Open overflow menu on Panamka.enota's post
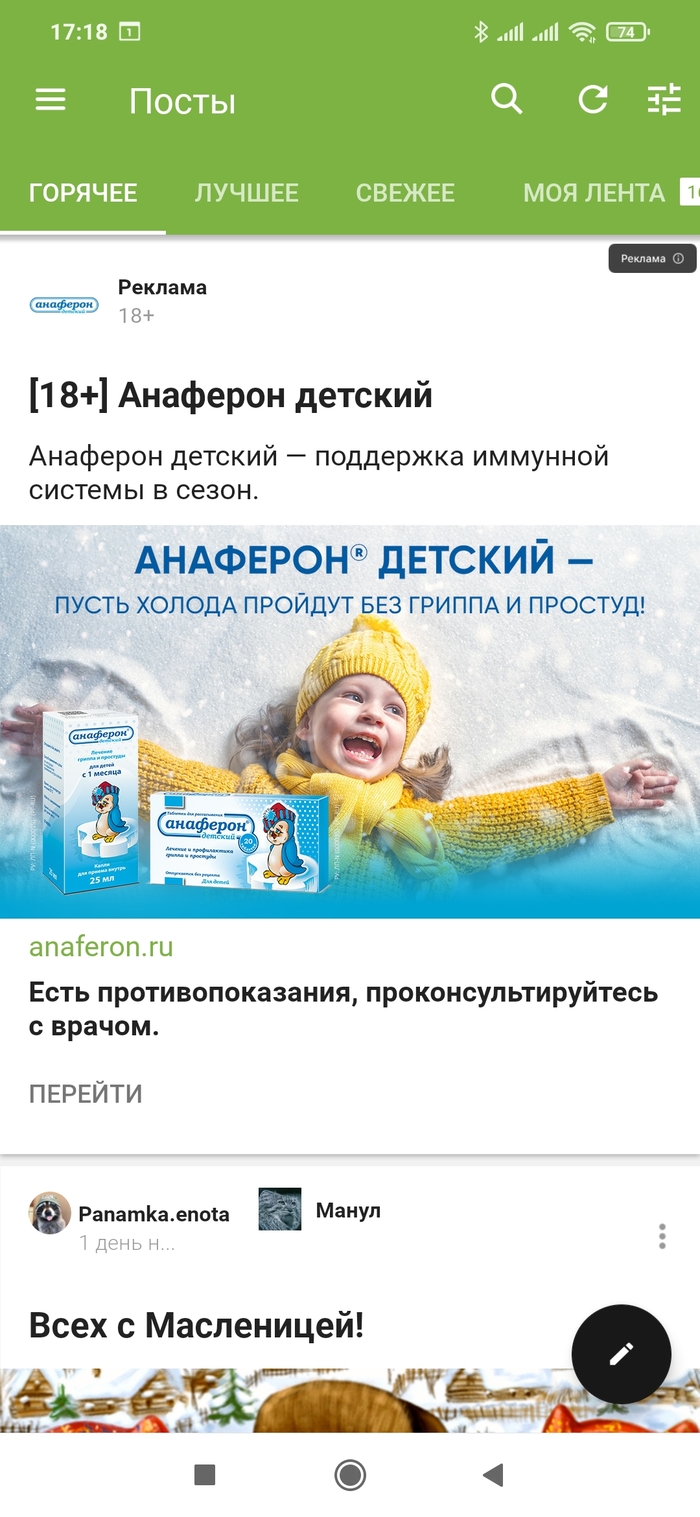The width and height of the screenshot is (700, 1517). click(662, 1236)
